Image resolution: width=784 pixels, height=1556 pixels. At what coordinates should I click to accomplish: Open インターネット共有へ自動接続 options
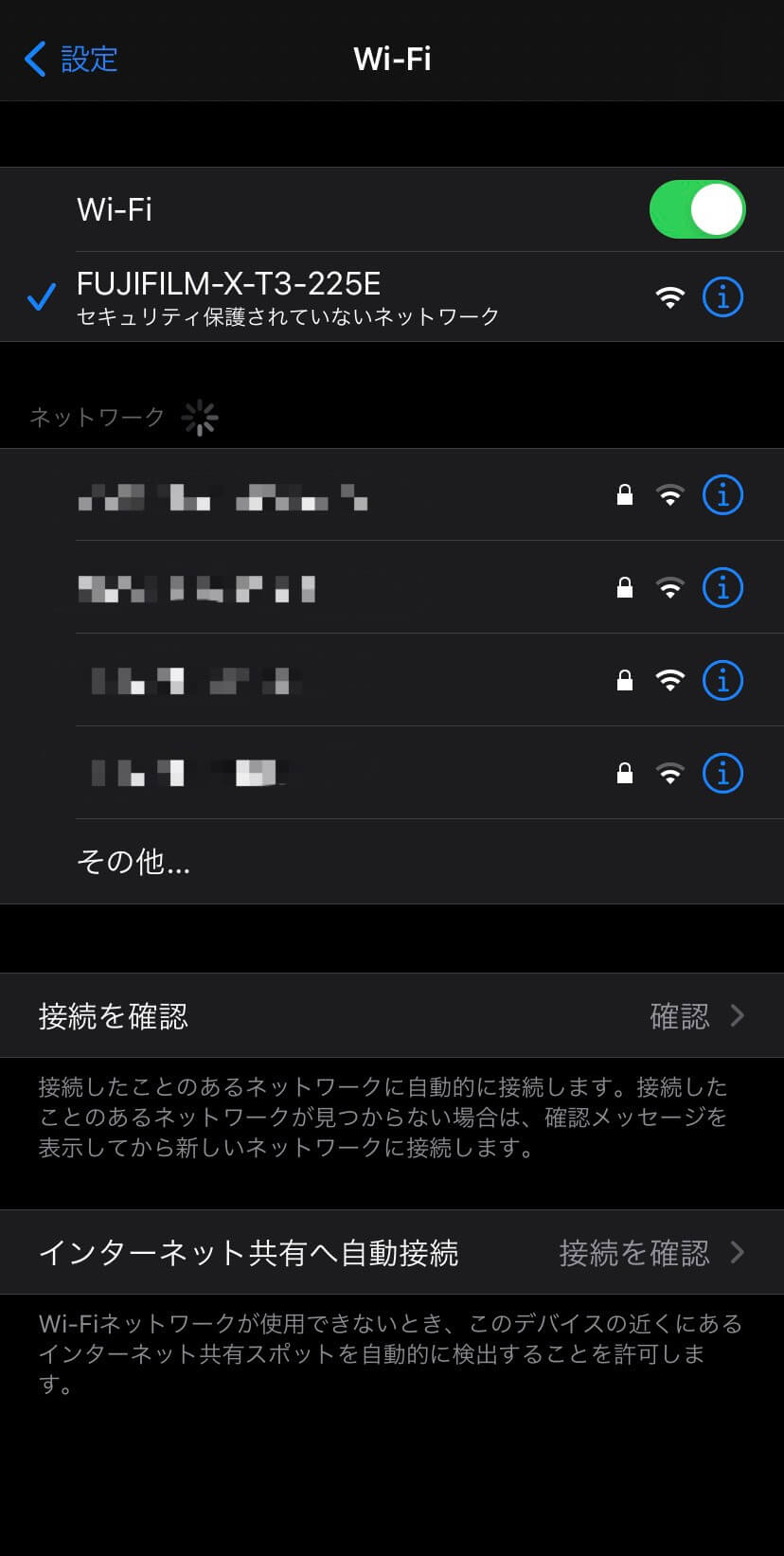(x=392, y=1253)
